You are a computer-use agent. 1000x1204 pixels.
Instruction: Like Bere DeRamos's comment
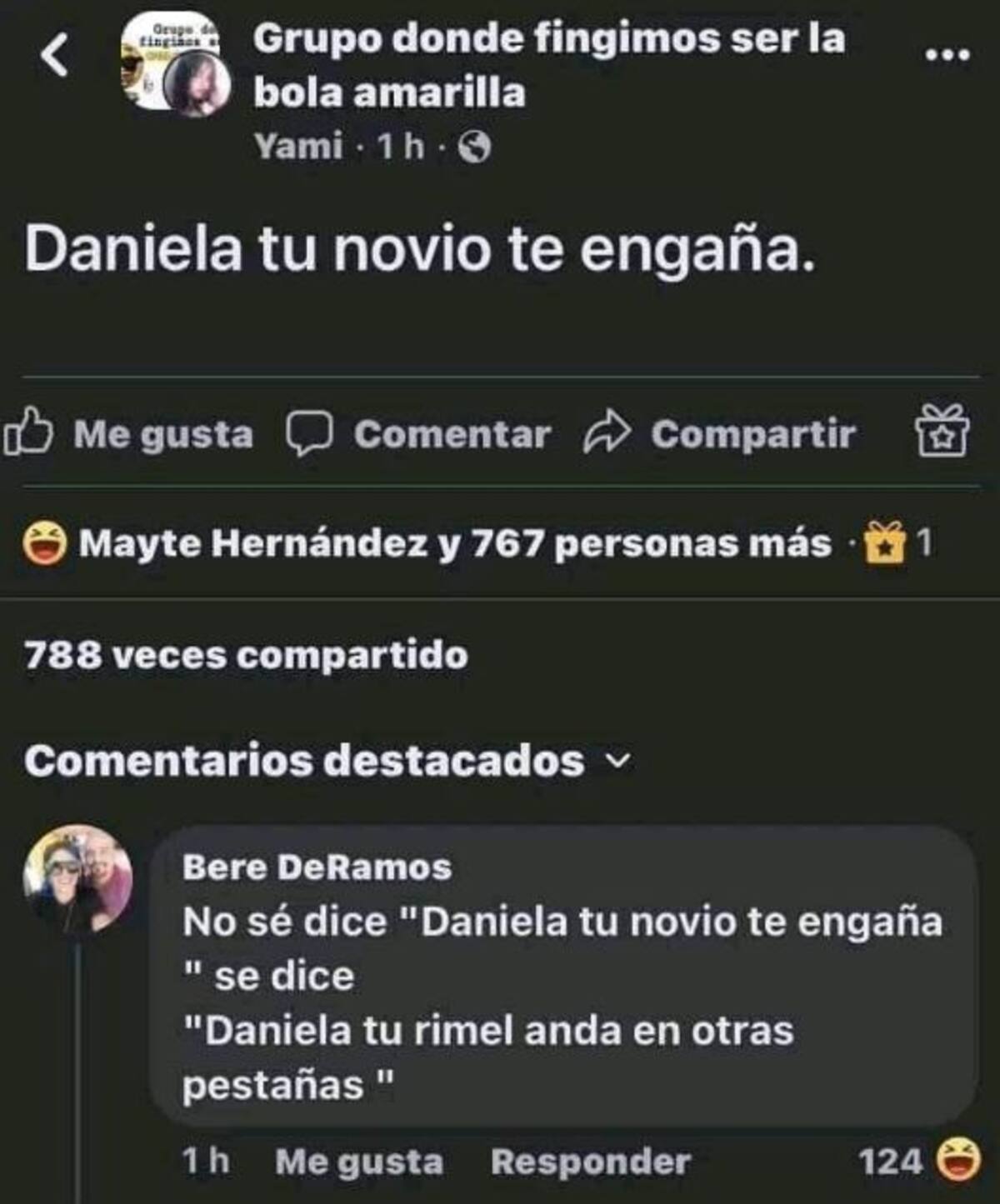tap(358, 1162)
